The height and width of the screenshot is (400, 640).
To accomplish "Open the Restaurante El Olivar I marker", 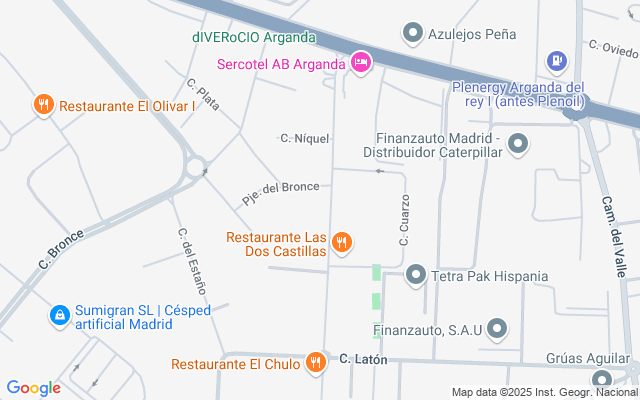I will coord(43,105).
